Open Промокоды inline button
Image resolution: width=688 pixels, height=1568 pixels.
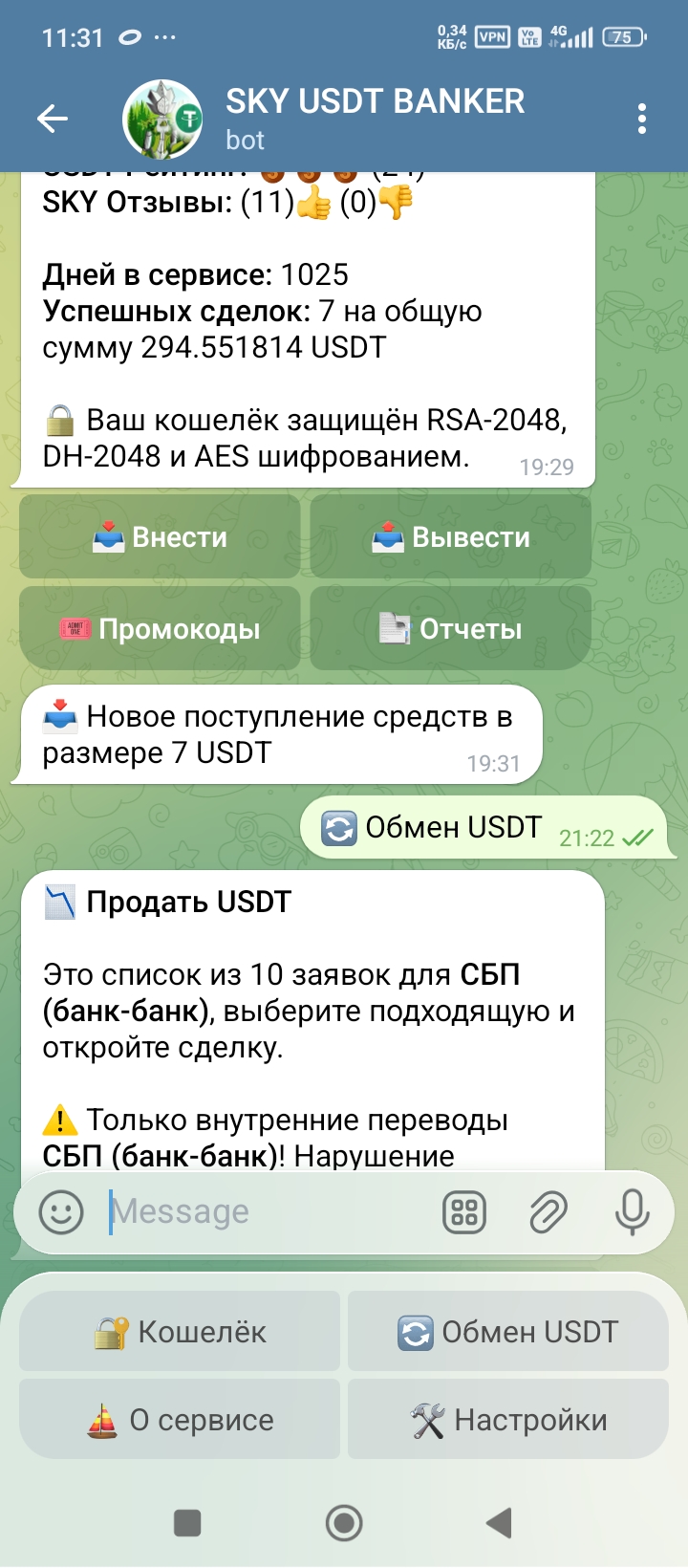tap(160, 628)
